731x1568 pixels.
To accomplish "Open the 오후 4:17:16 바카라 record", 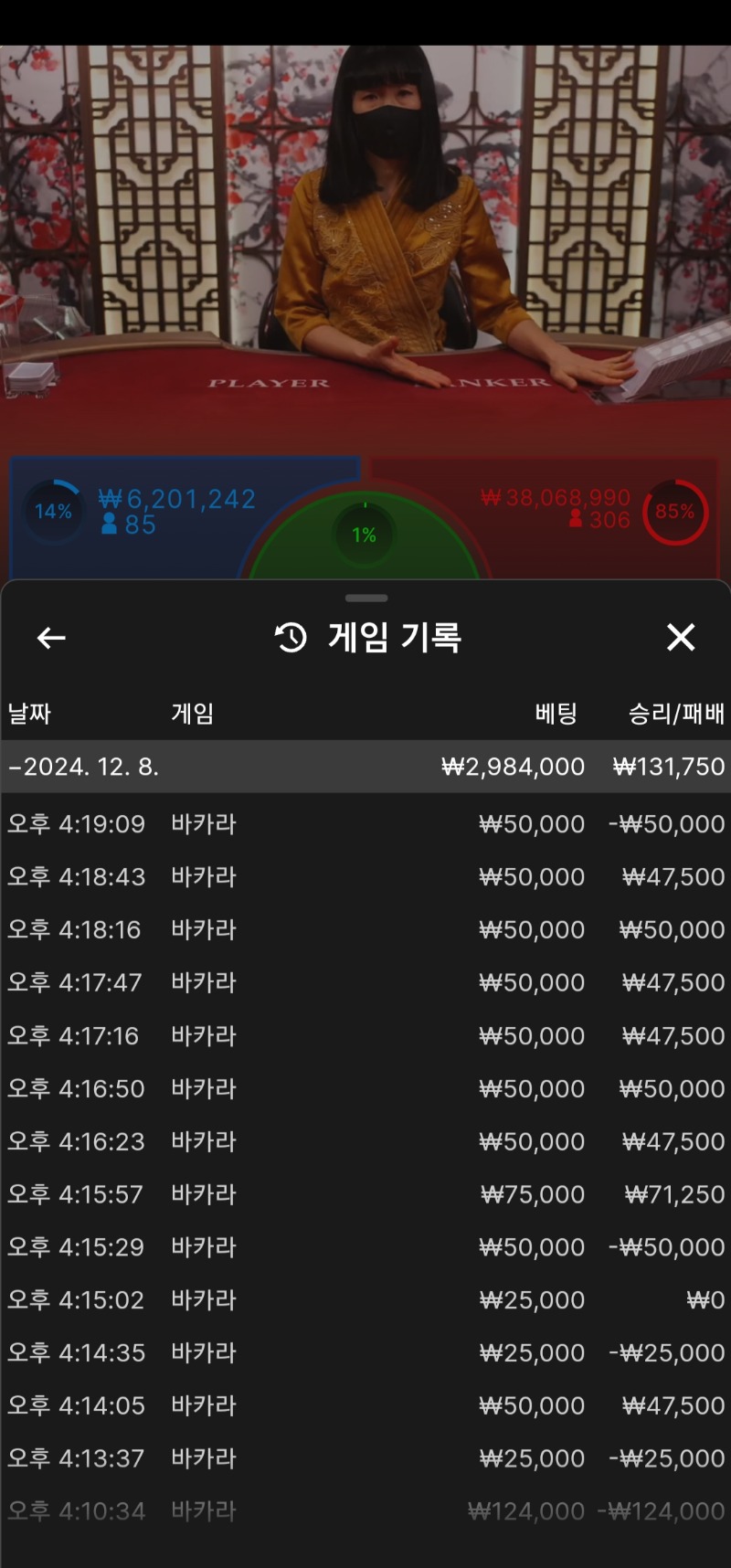I will coord(365,1036).
